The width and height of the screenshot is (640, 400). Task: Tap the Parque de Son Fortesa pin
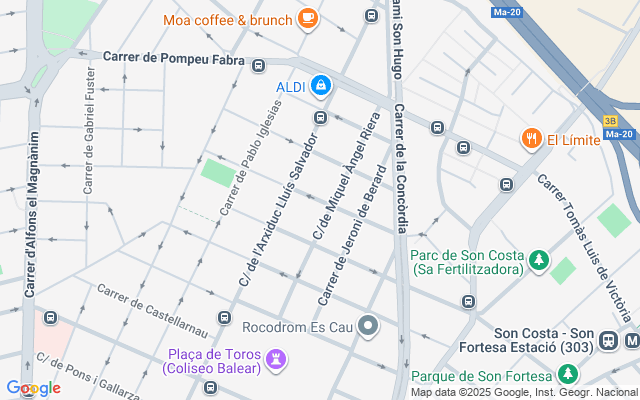(x=569, y=375)
